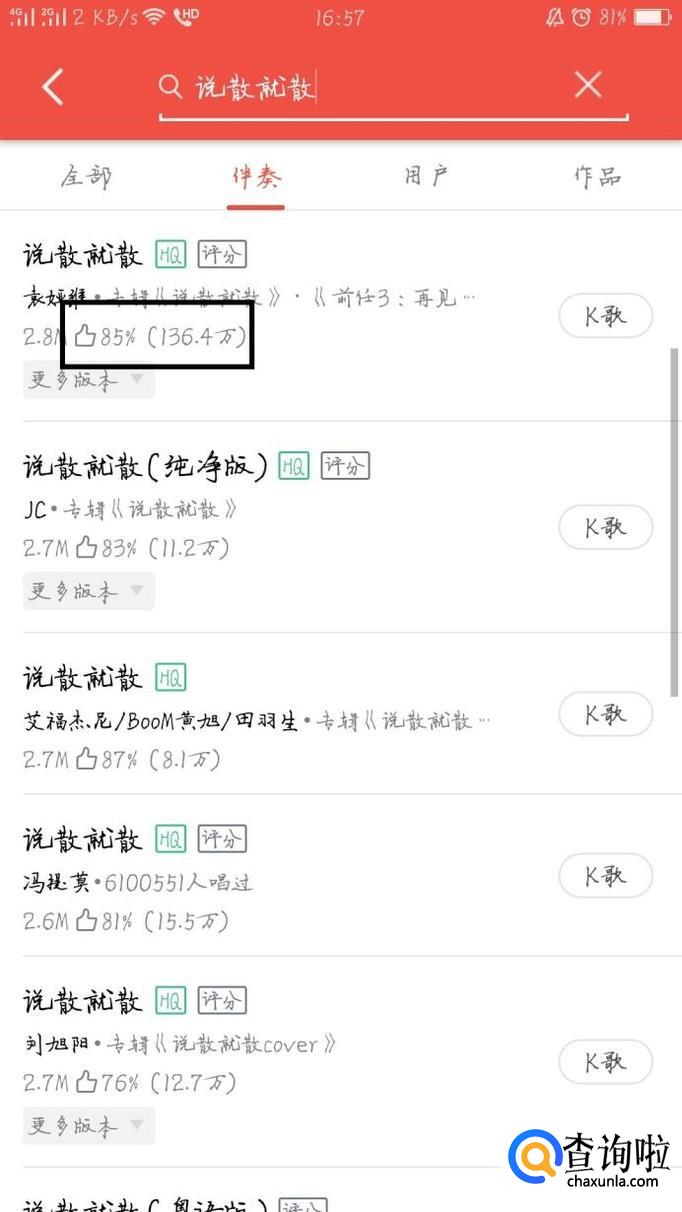Switch to the 全部 tab

86,177
